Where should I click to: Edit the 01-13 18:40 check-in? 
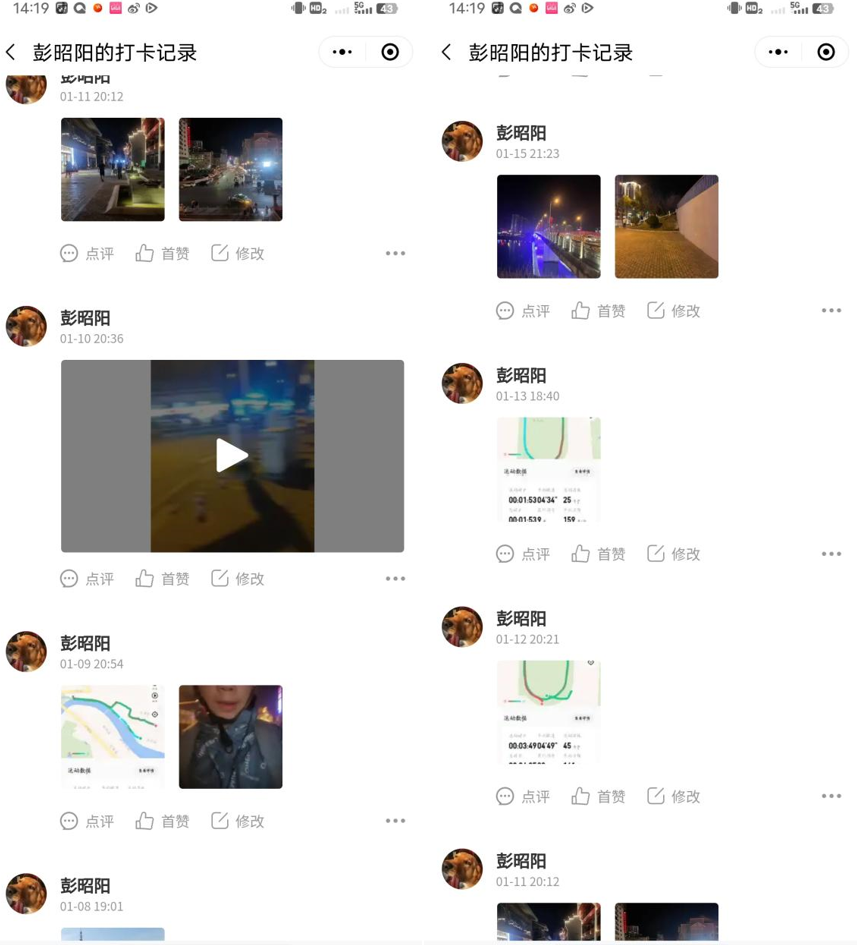[674, 554]
